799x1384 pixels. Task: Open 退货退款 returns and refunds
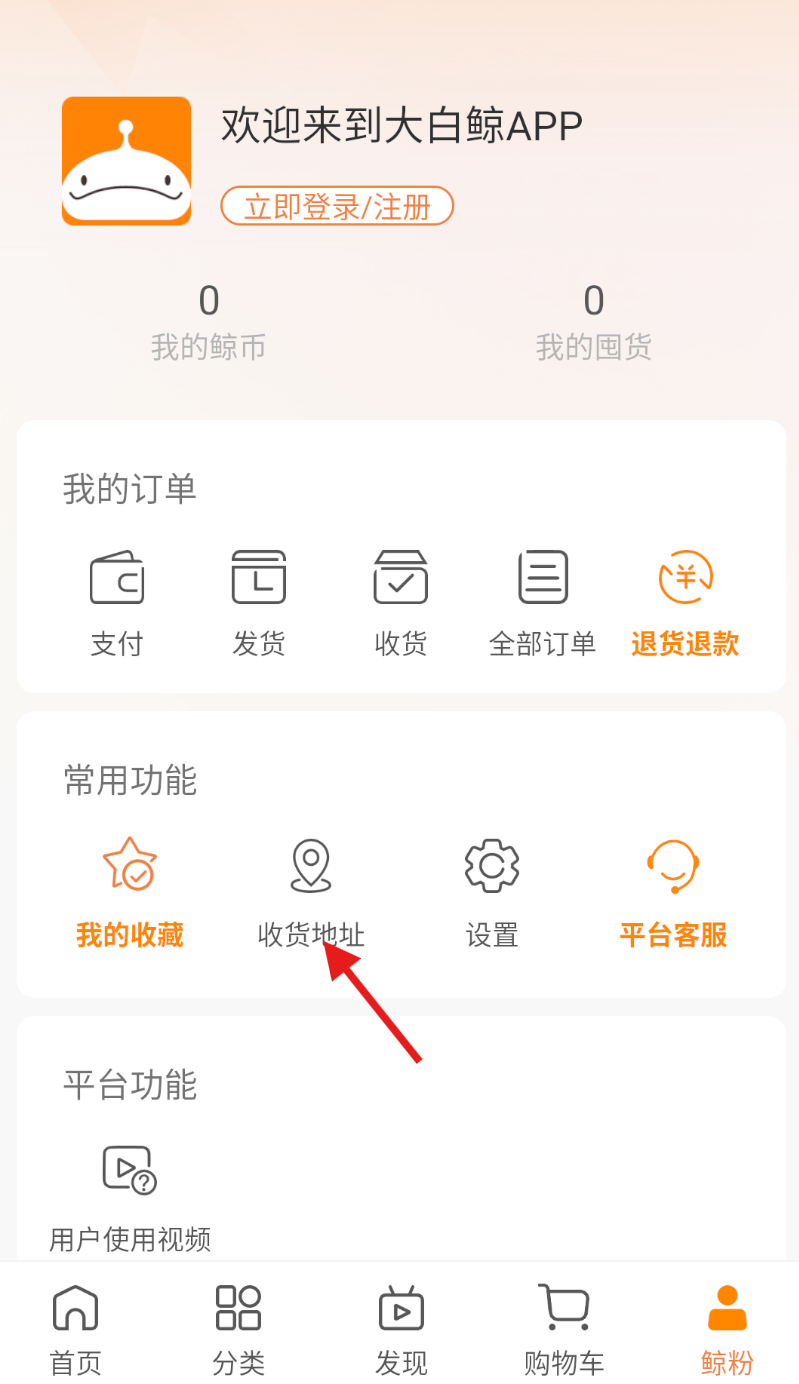[685, 602]
